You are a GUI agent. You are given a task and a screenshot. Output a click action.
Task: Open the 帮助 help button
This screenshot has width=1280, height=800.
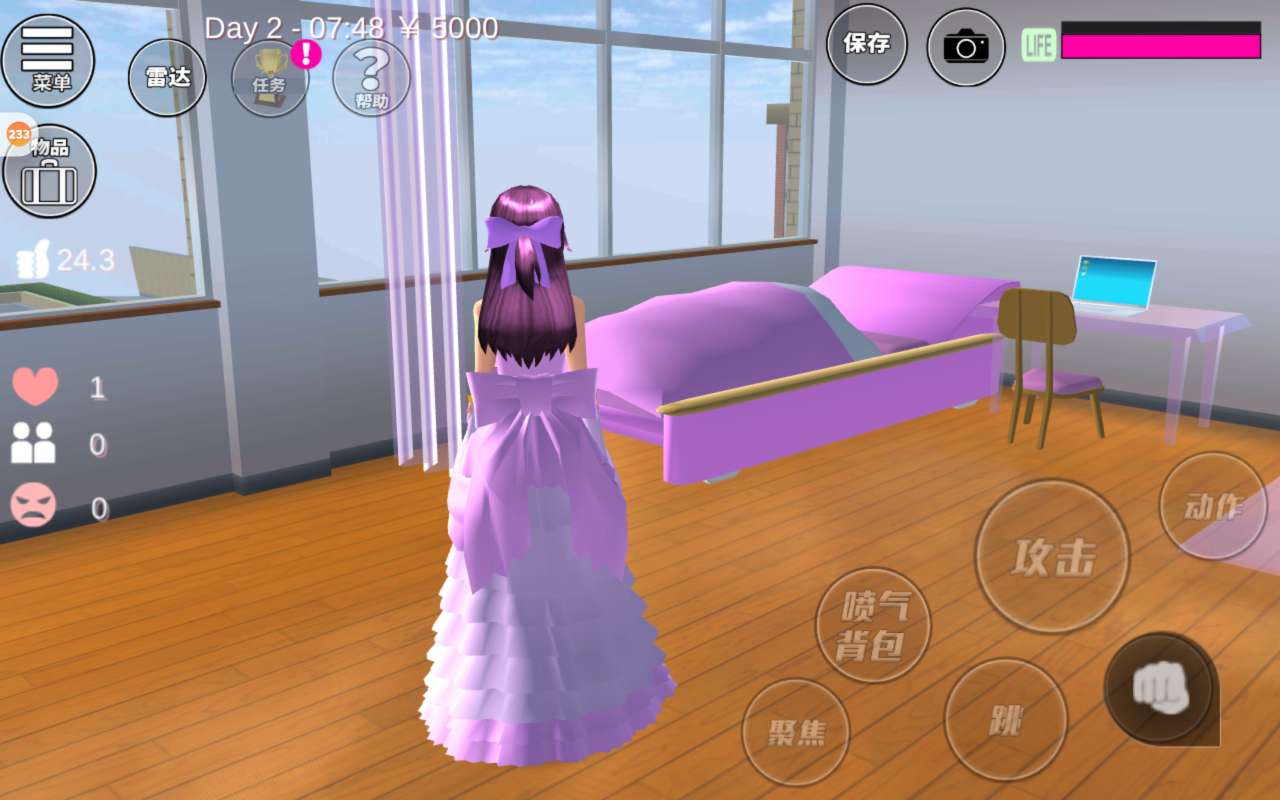click(x=371, y=77)
